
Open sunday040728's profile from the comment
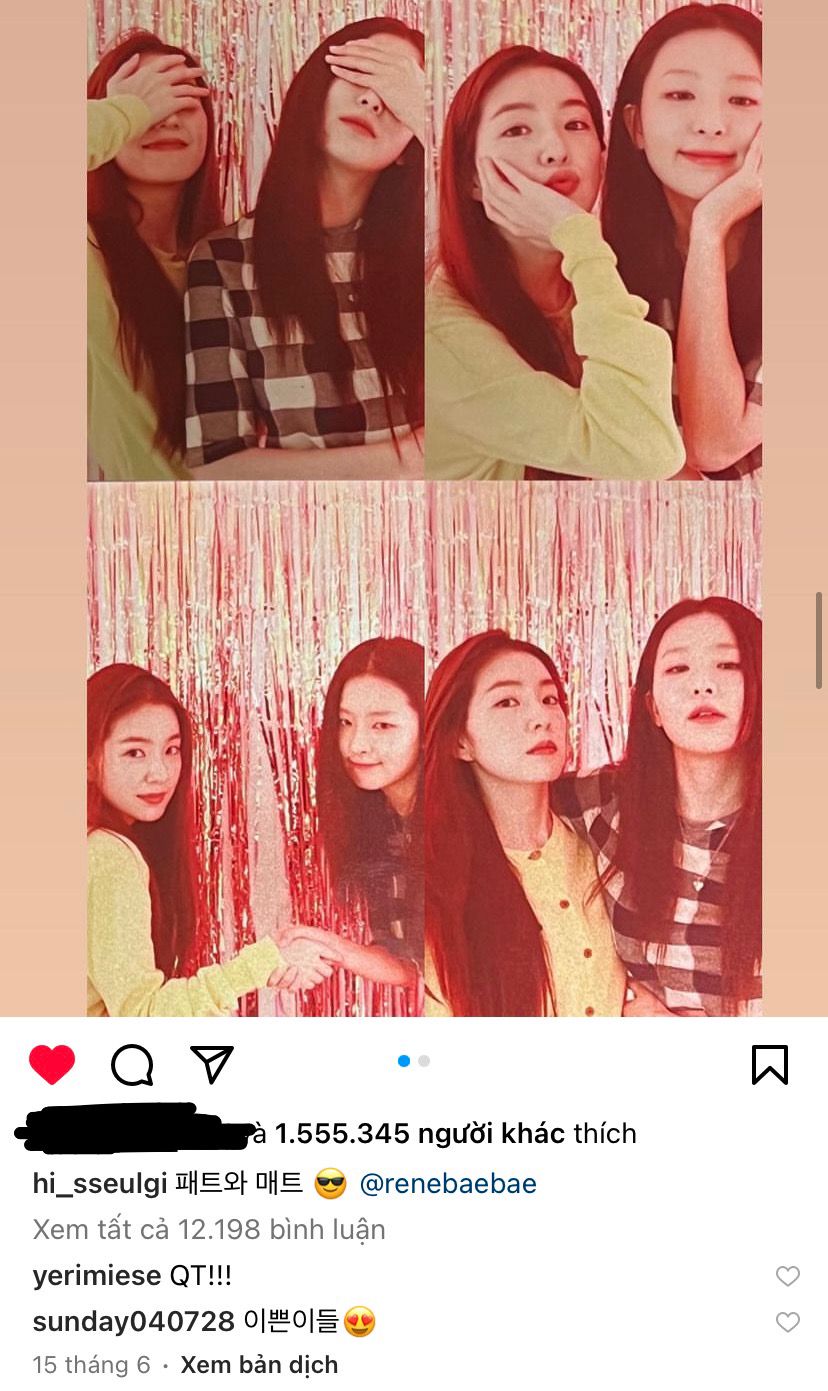click(133, 1322)
